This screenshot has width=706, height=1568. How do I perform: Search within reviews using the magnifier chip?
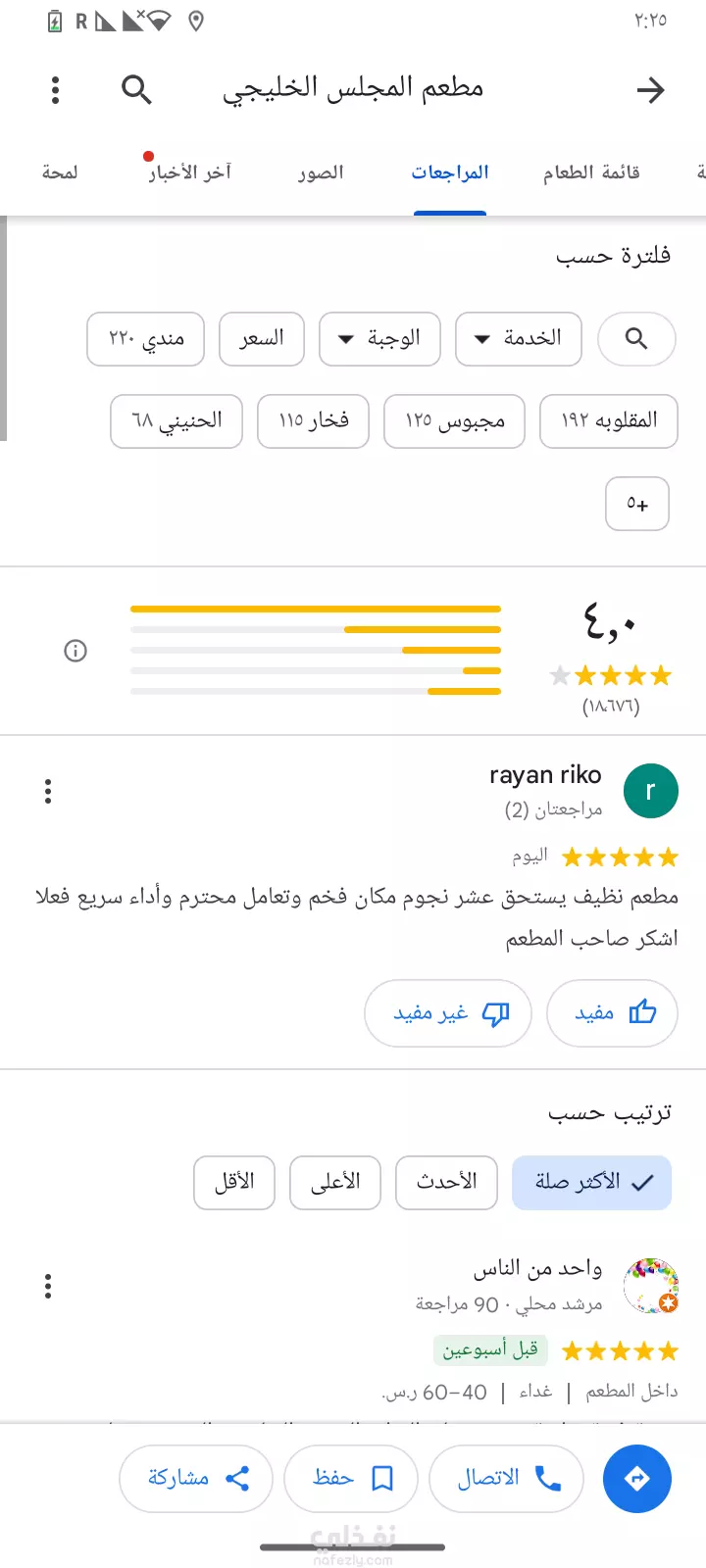pos(636,339)
